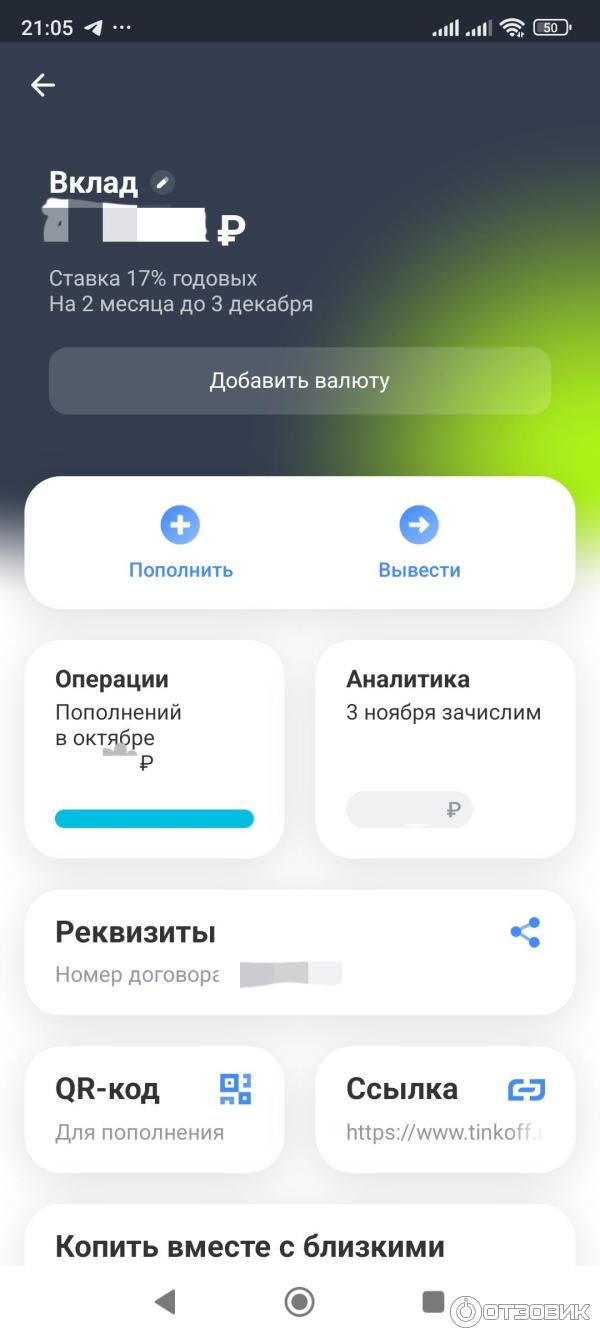Viewport: 600px width, 1338px height.
Task: Edit the Вклад name with pencil icon
Action: pos(162,182)
